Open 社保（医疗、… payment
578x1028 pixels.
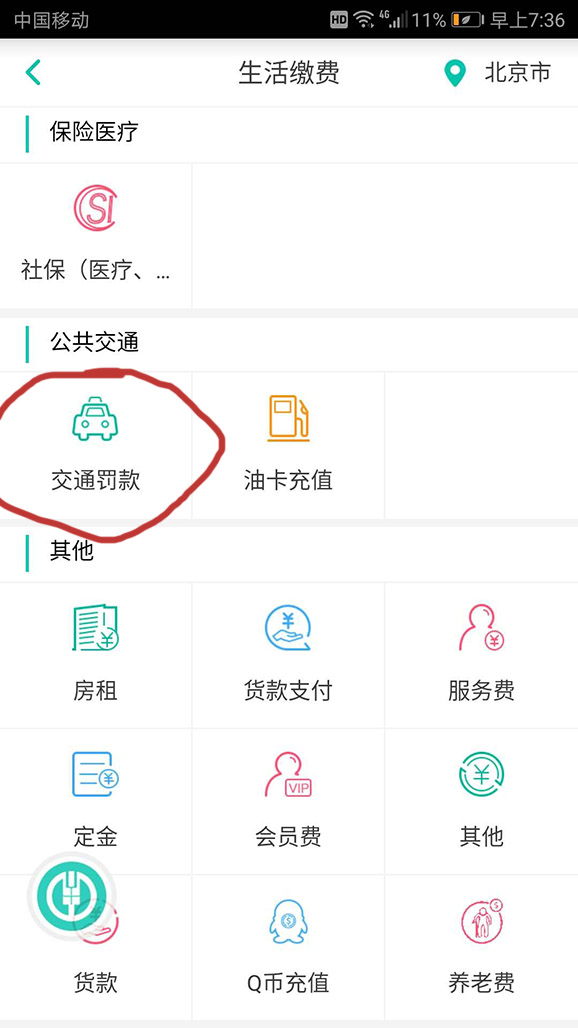coord(96,236)
